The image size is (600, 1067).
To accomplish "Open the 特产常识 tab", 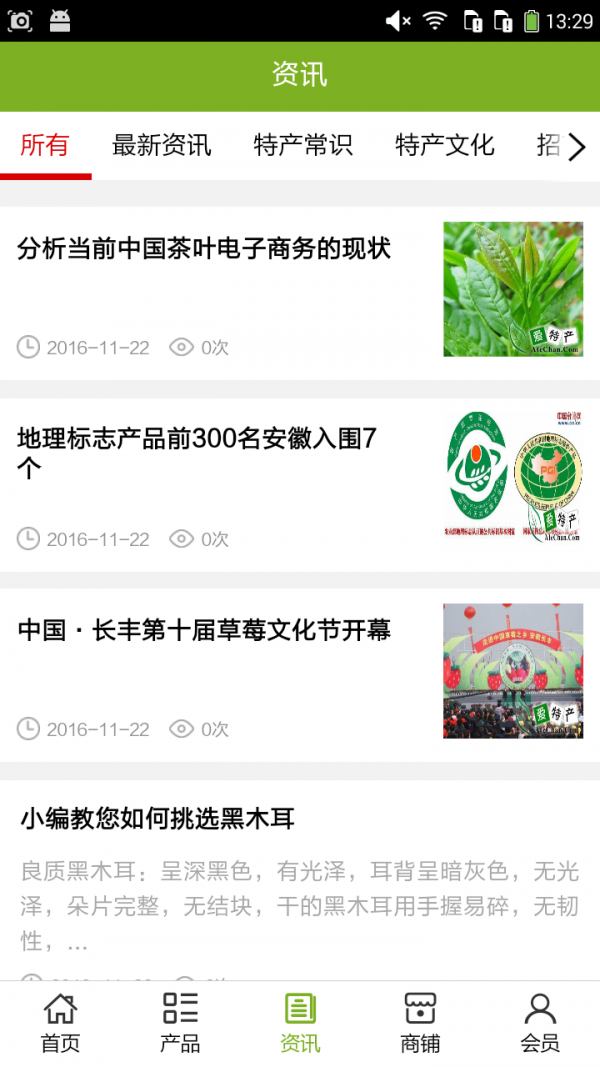I will pyautogui.click(x=303, y=146).
